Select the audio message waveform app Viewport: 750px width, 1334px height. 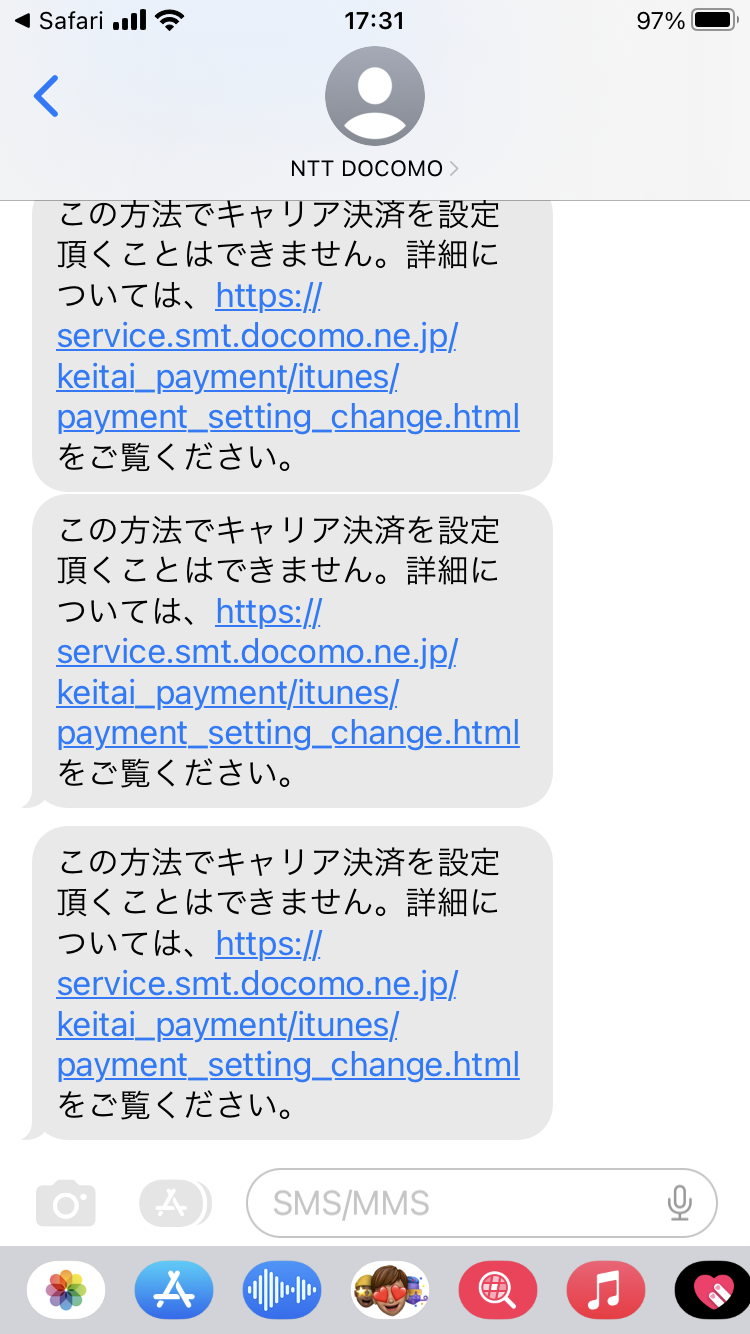[282, 1290]
